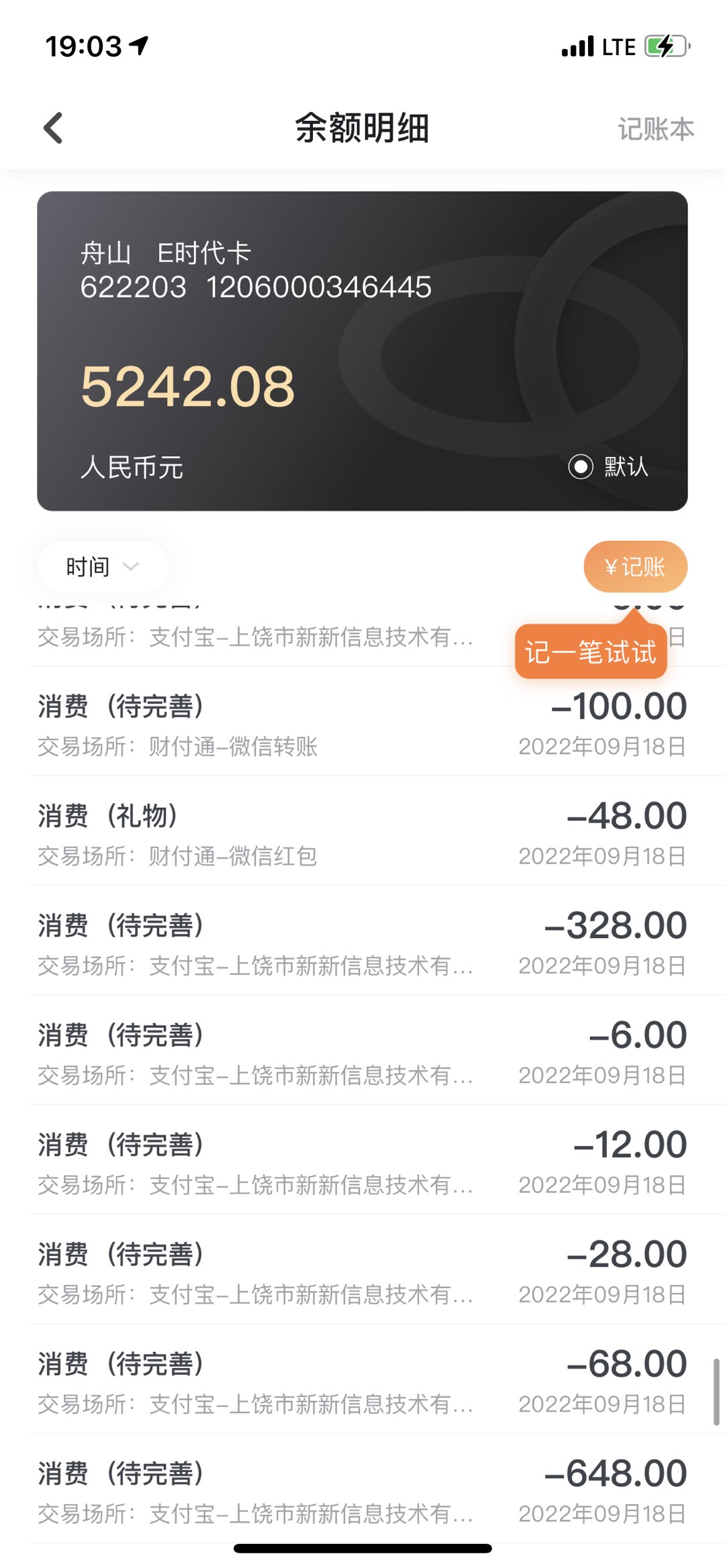Show details of the -648.00 transaction
Screen dimensions: 725x1568
coord(362,1488)
